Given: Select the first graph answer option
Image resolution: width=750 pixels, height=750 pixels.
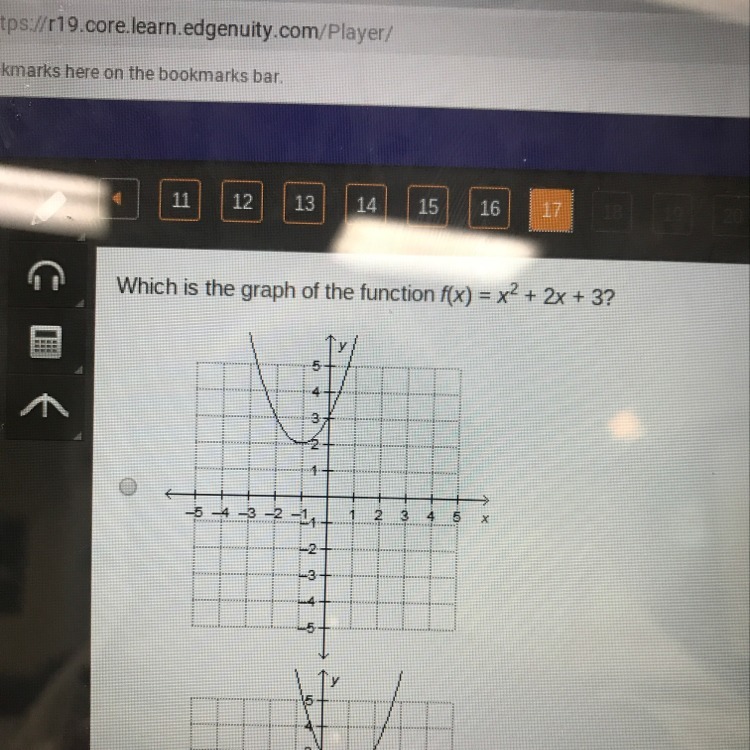Looking at the screenshot, I should click(127, 487).
